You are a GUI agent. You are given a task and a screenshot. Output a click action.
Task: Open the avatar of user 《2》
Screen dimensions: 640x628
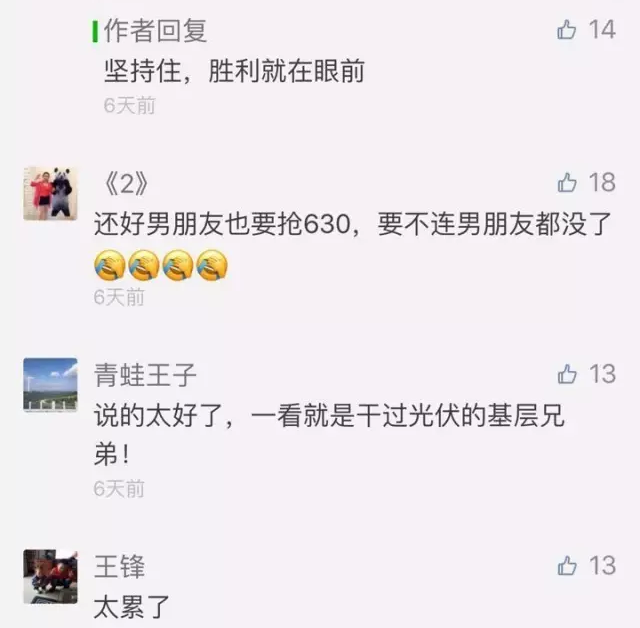coord(50,193)
